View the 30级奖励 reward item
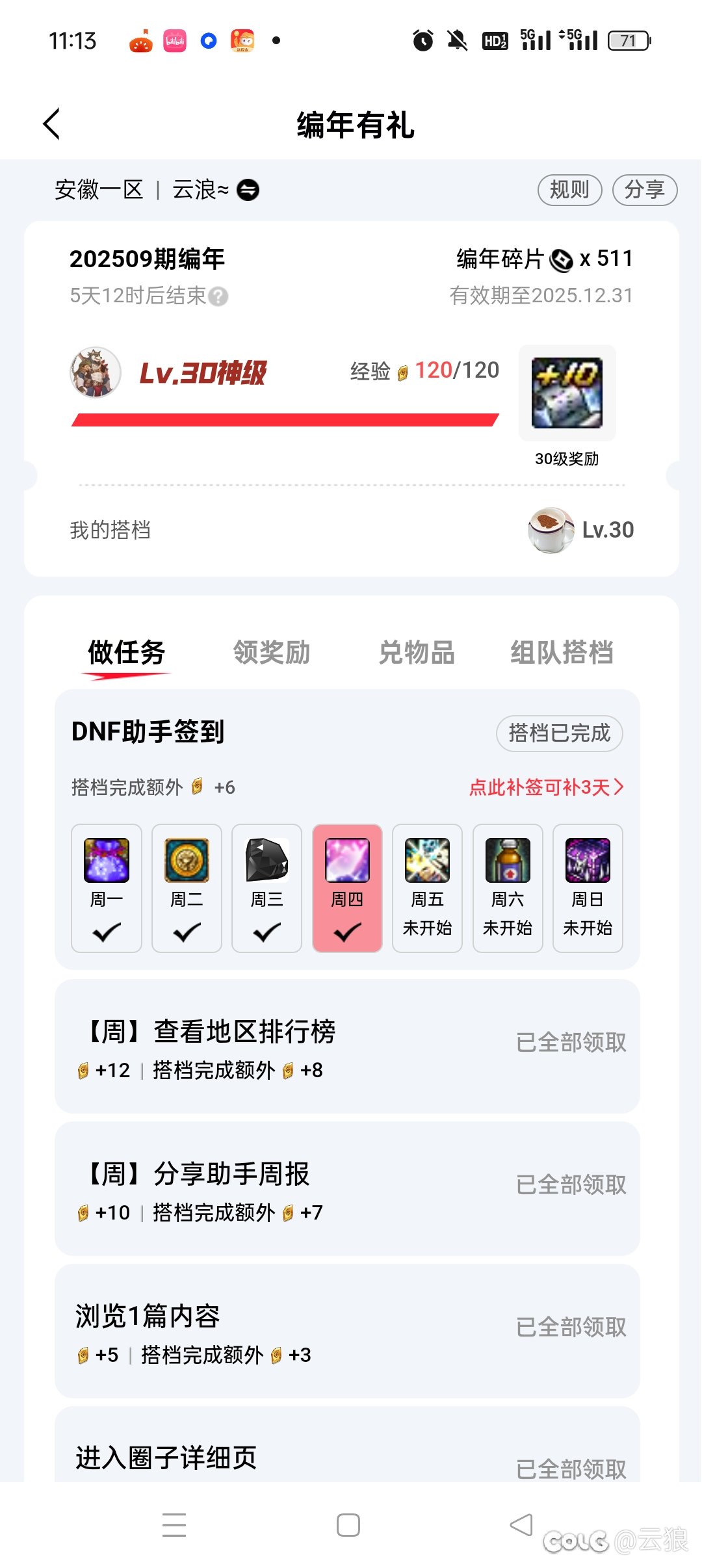This screenshot has height=1568, width=702. point(567,394)
